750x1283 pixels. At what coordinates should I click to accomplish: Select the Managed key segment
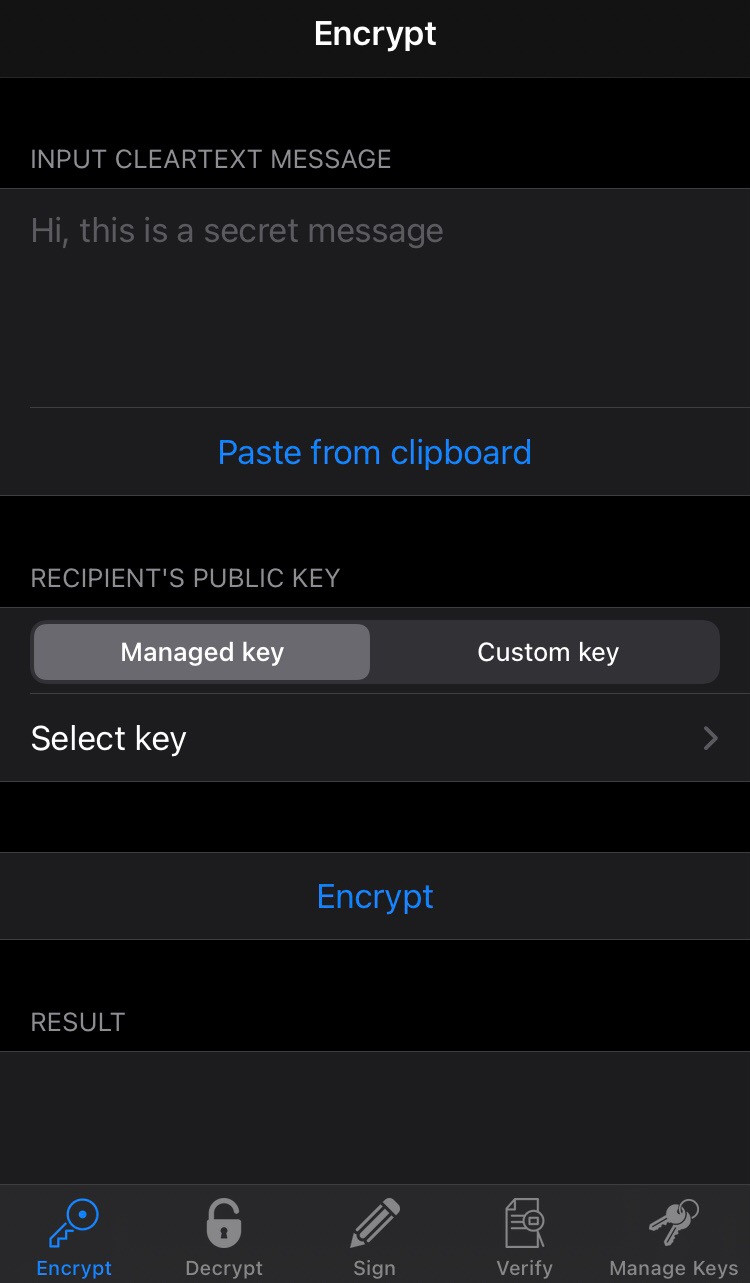(202, 652)
